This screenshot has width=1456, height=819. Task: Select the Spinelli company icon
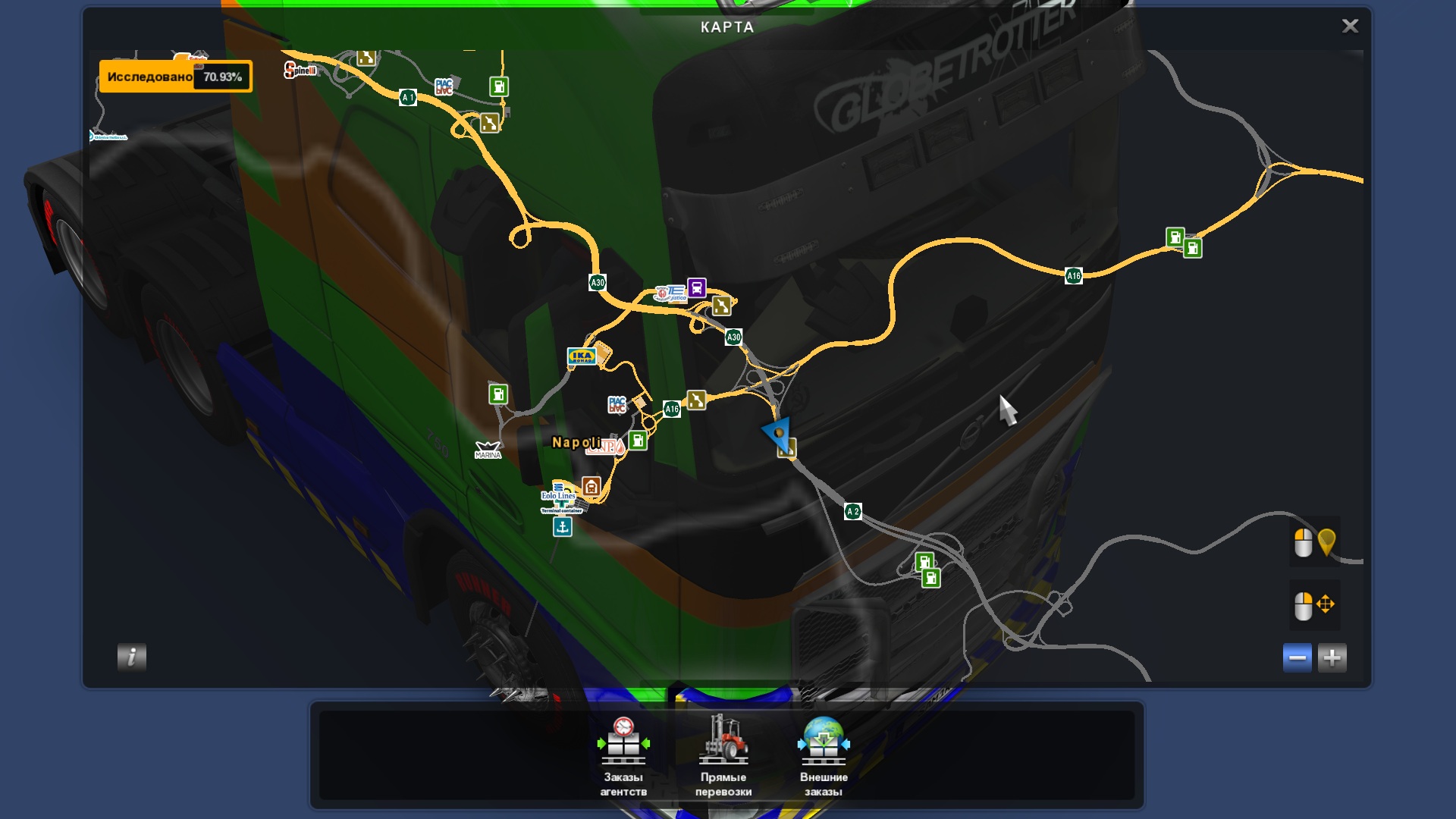coord(300,71)
